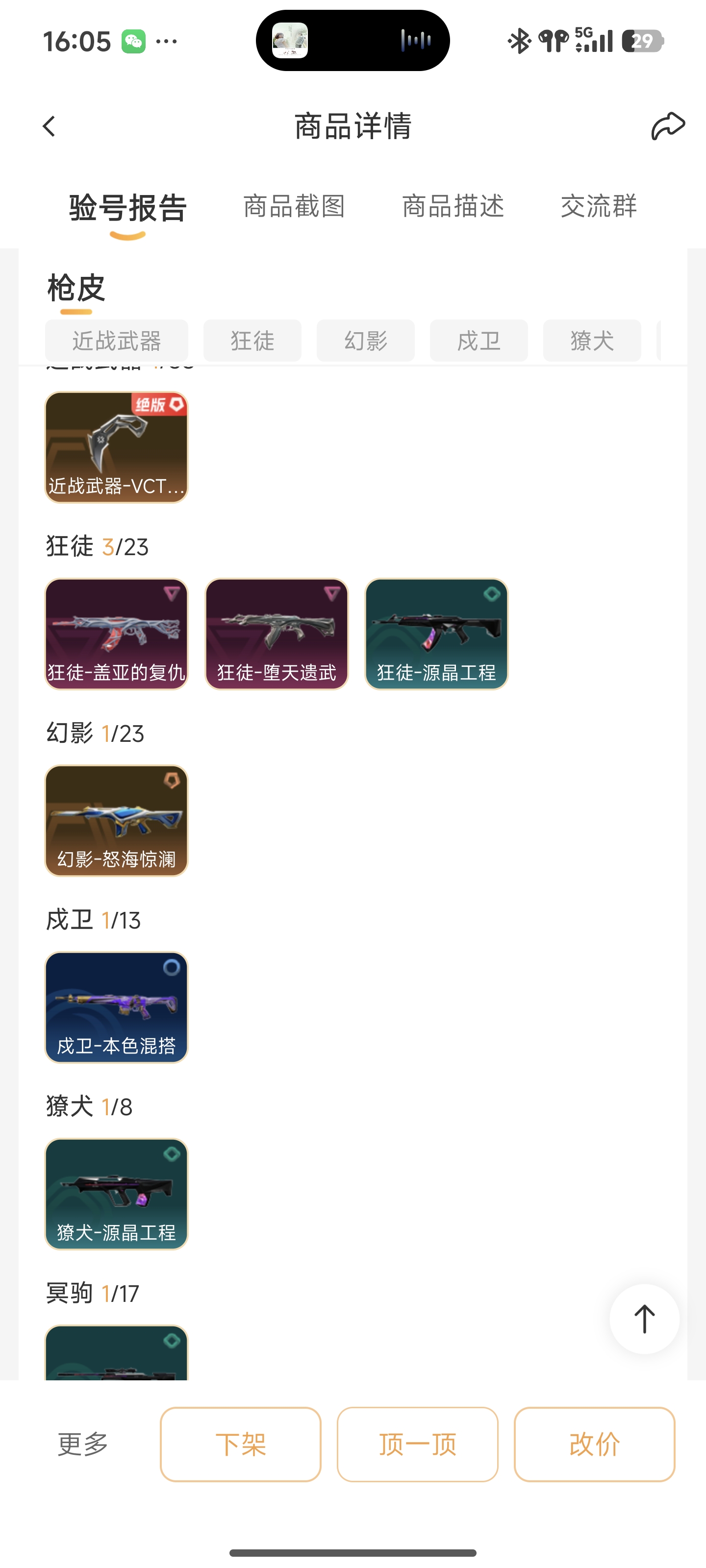This screenshot has height=1568, width=706.
Task: Select the 验号报告 tab
Action: coord(128,208)
